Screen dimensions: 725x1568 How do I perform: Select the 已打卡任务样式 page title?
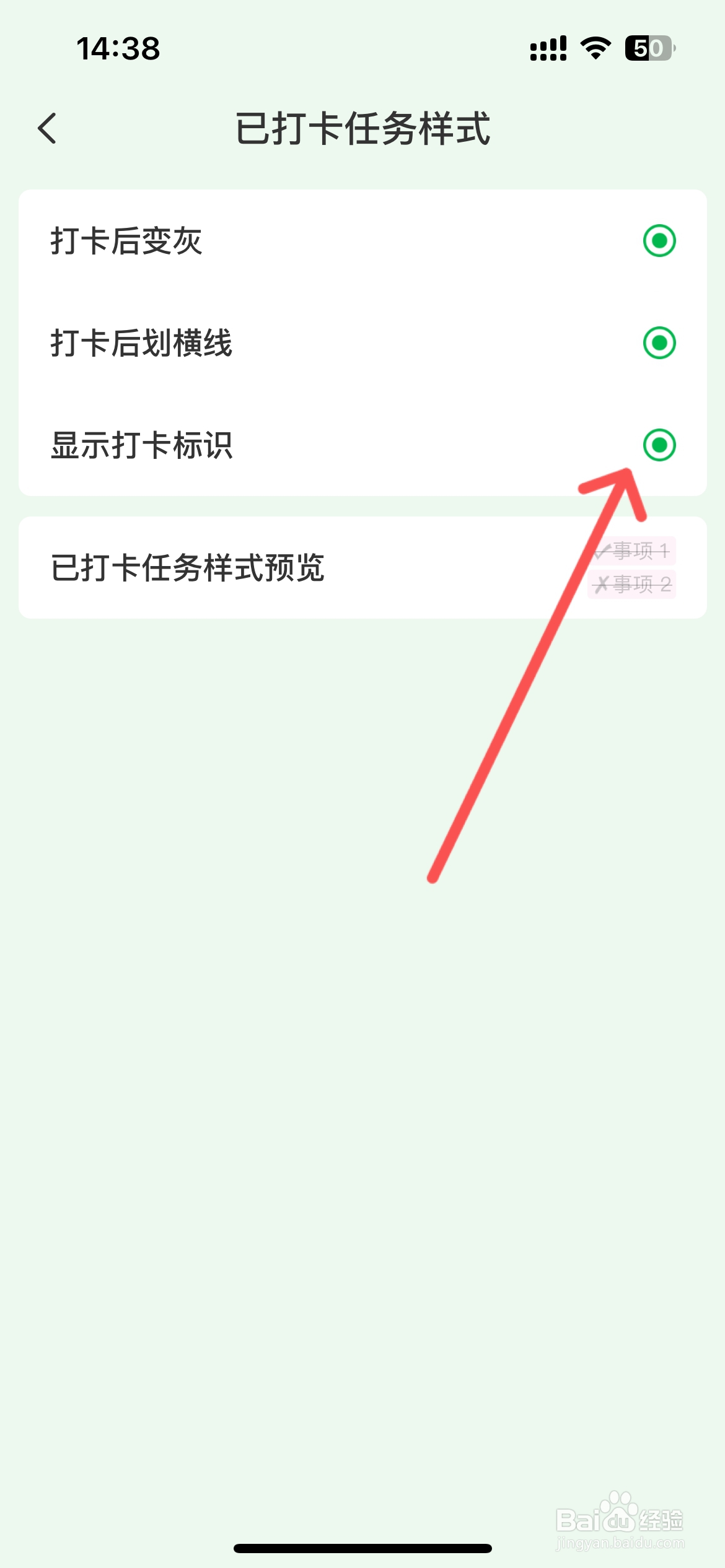tap(362, 128)
